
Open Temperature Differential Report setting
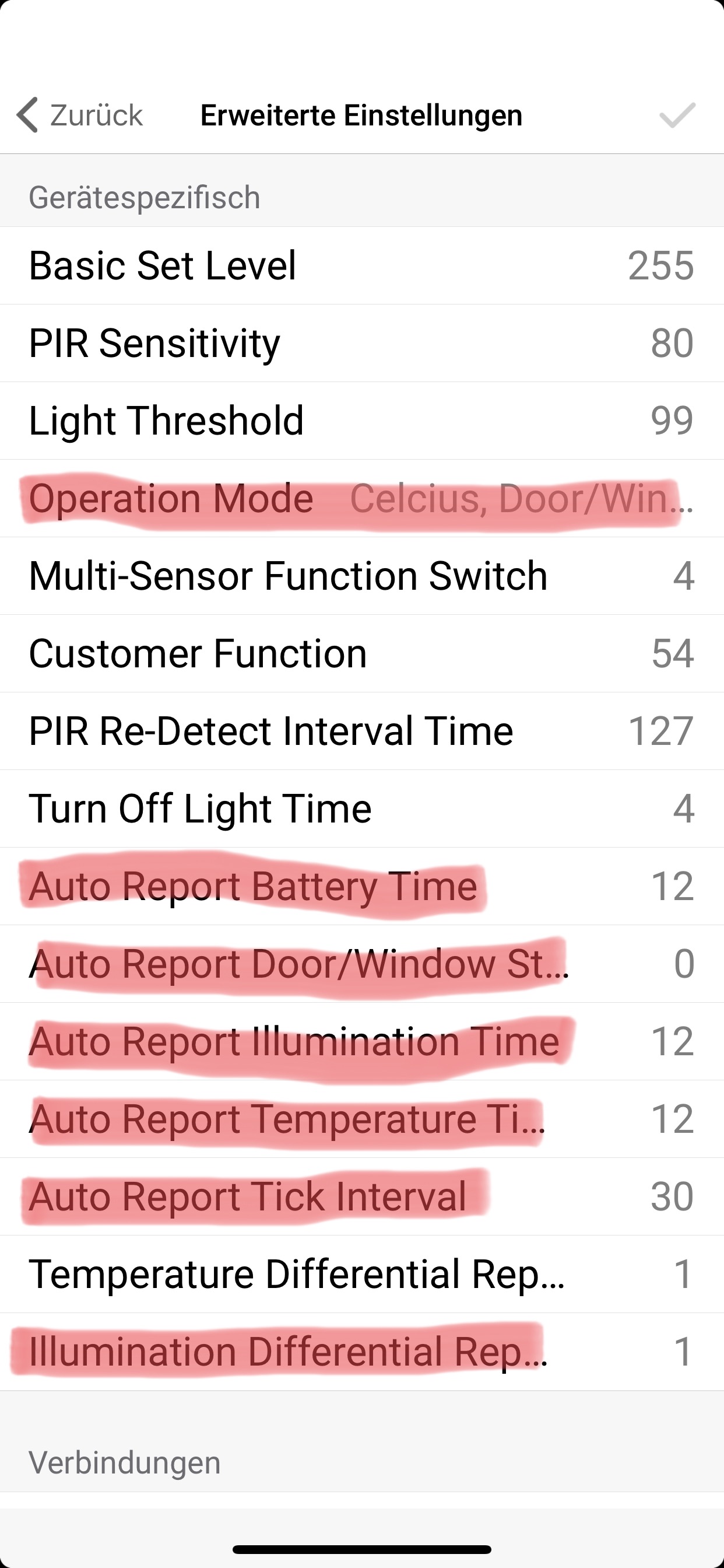point(361,1274)
